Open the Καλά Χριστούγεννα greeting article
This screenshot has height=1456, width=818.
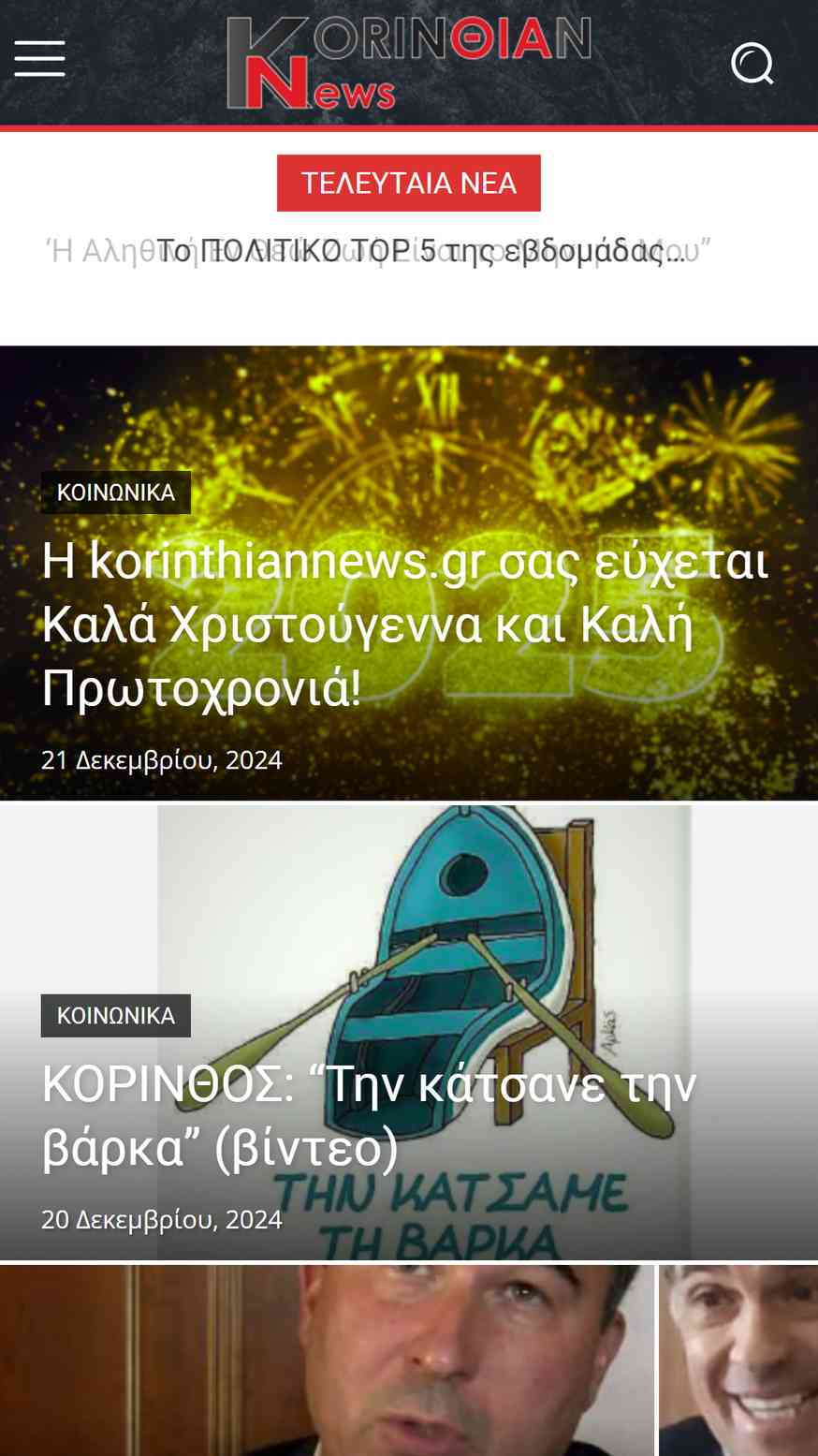click(404, 625)
